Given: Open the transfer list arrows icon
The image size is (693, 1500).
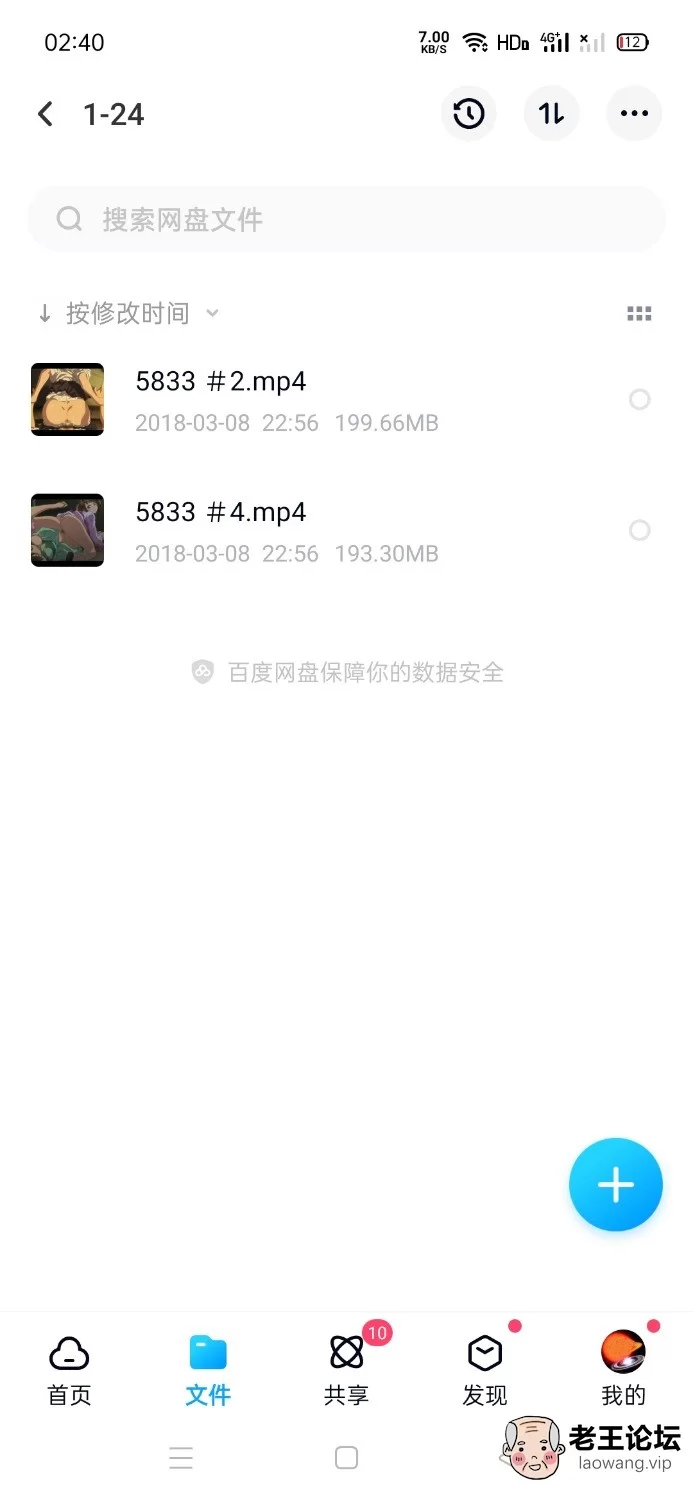Looking at the screenshot, I should coord(552,114).
